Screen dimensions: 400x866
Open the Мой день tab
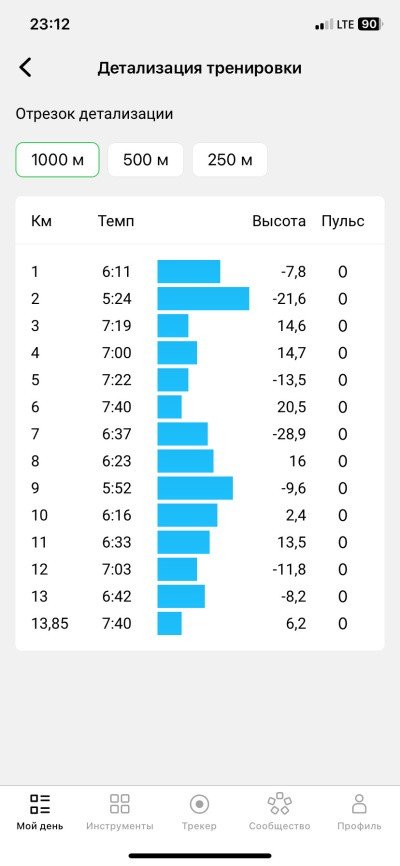(x=40, y=812)
